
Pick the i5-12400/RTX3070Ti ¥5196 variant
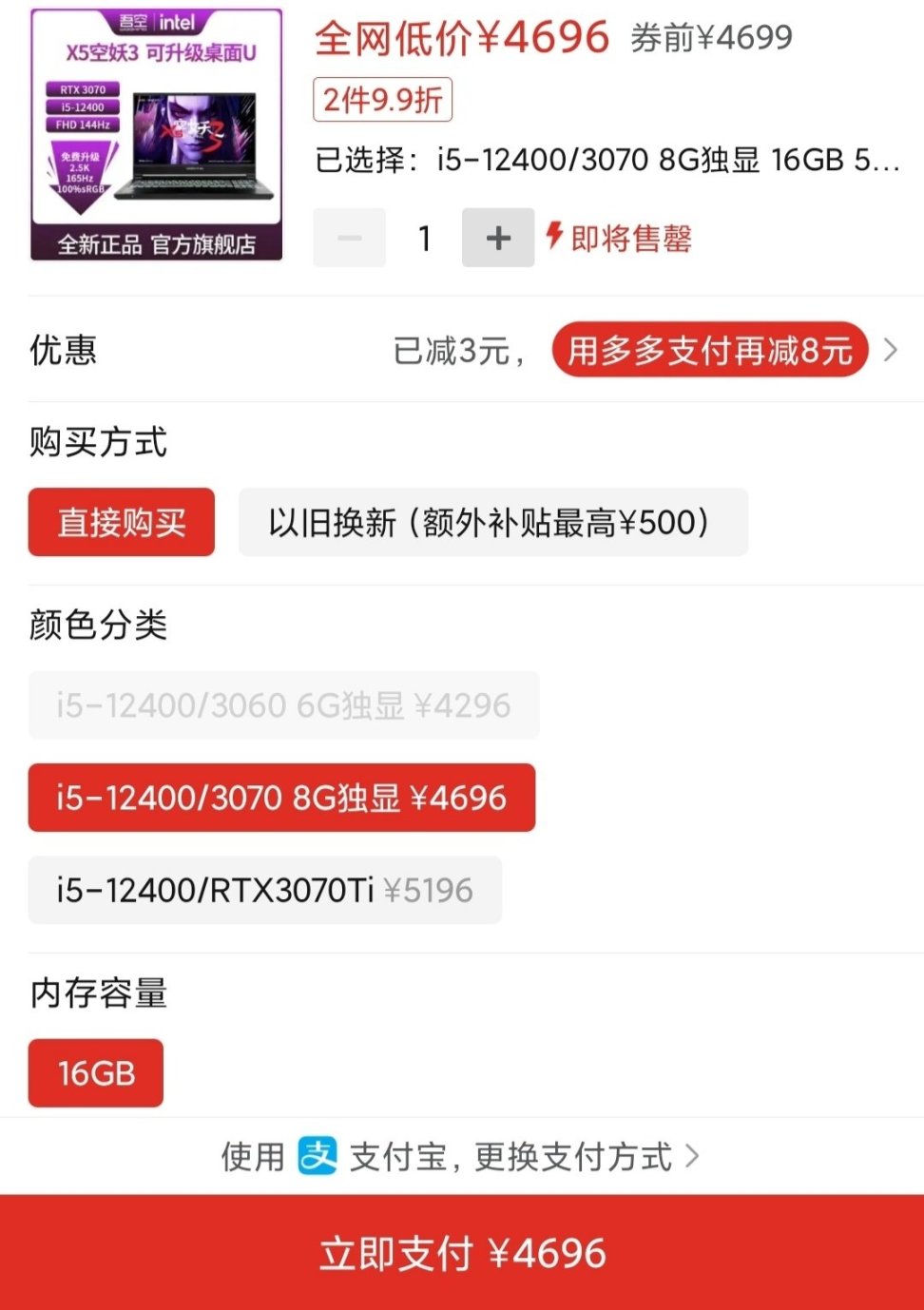(264, 890)
